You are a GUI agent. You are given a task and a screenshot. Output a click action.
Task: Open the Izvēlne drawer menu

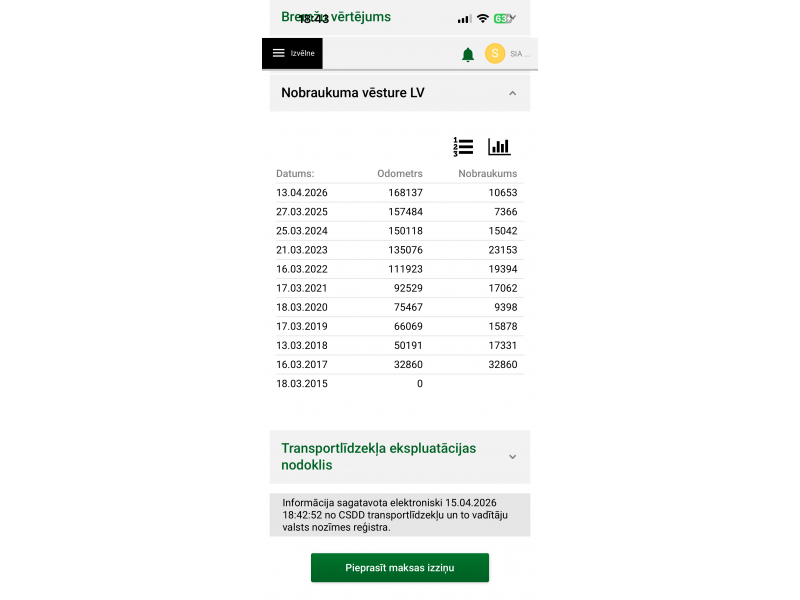tap(292, 53)
